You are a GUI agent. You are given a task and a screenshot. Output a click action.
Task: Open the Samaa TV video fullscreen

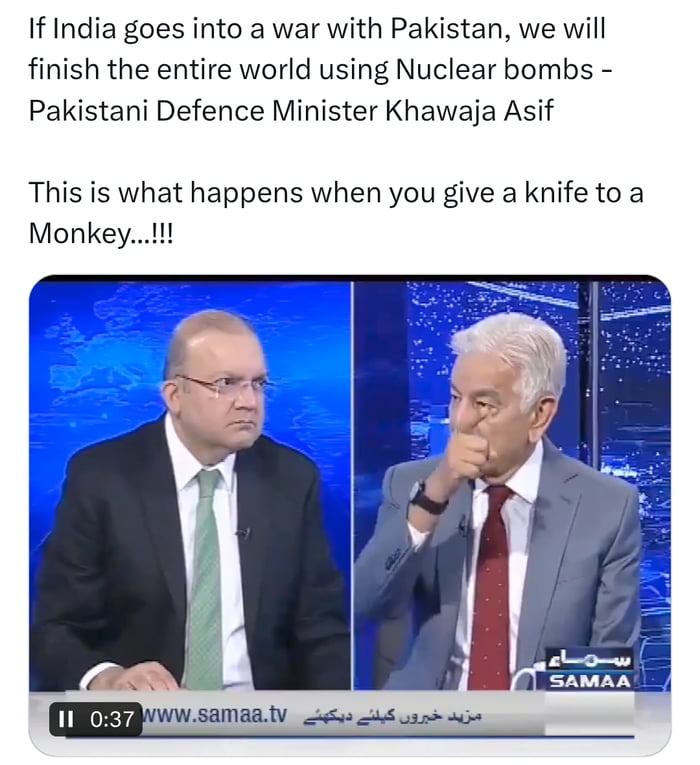350,500
